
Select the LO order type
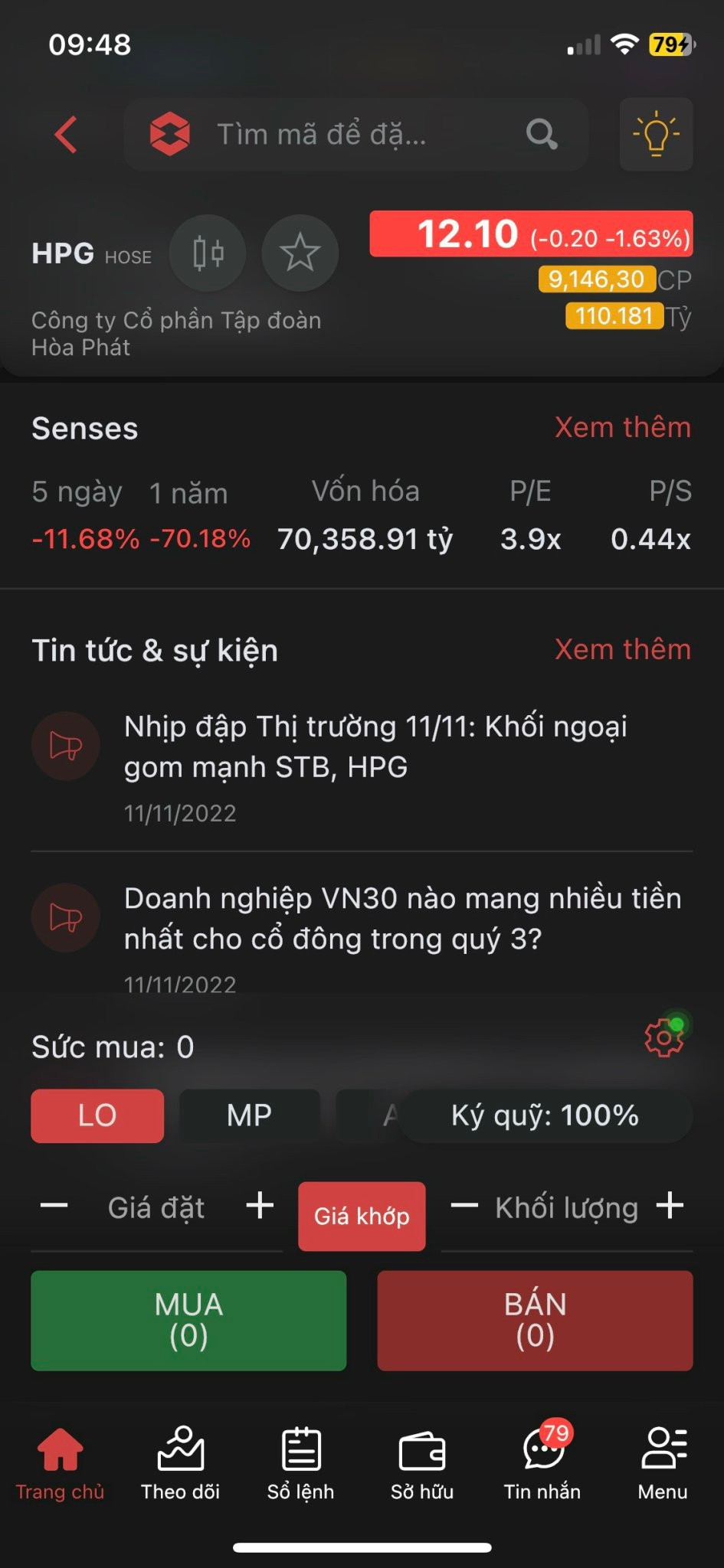97,1116
